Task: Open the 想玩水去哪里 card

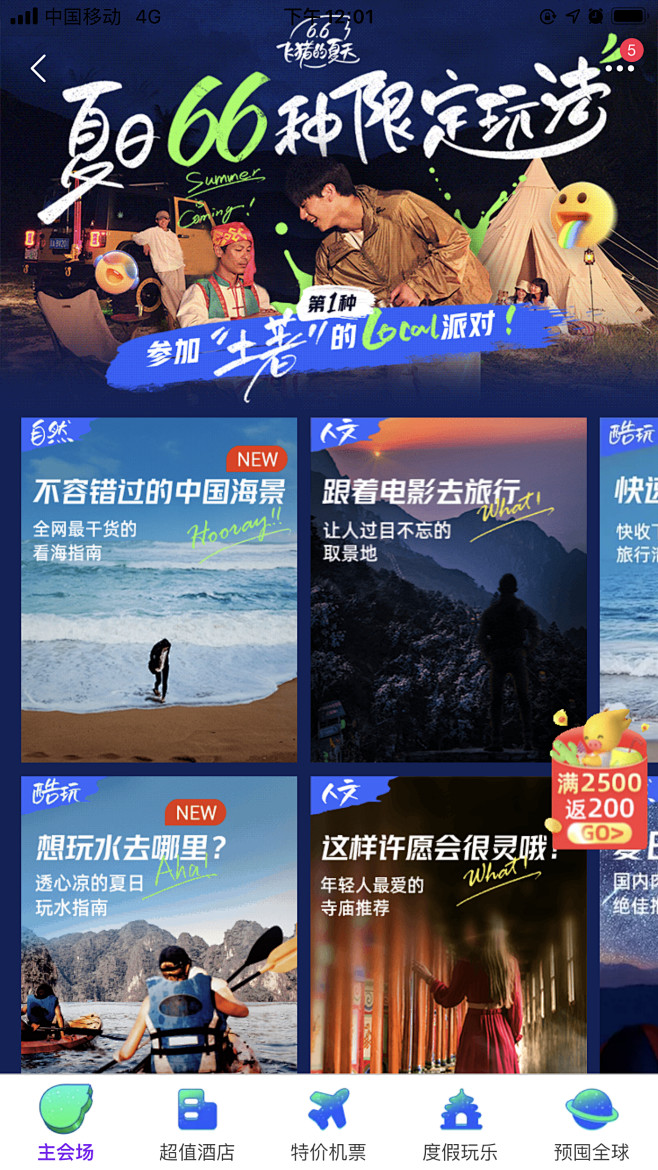Action: [159, 925]
